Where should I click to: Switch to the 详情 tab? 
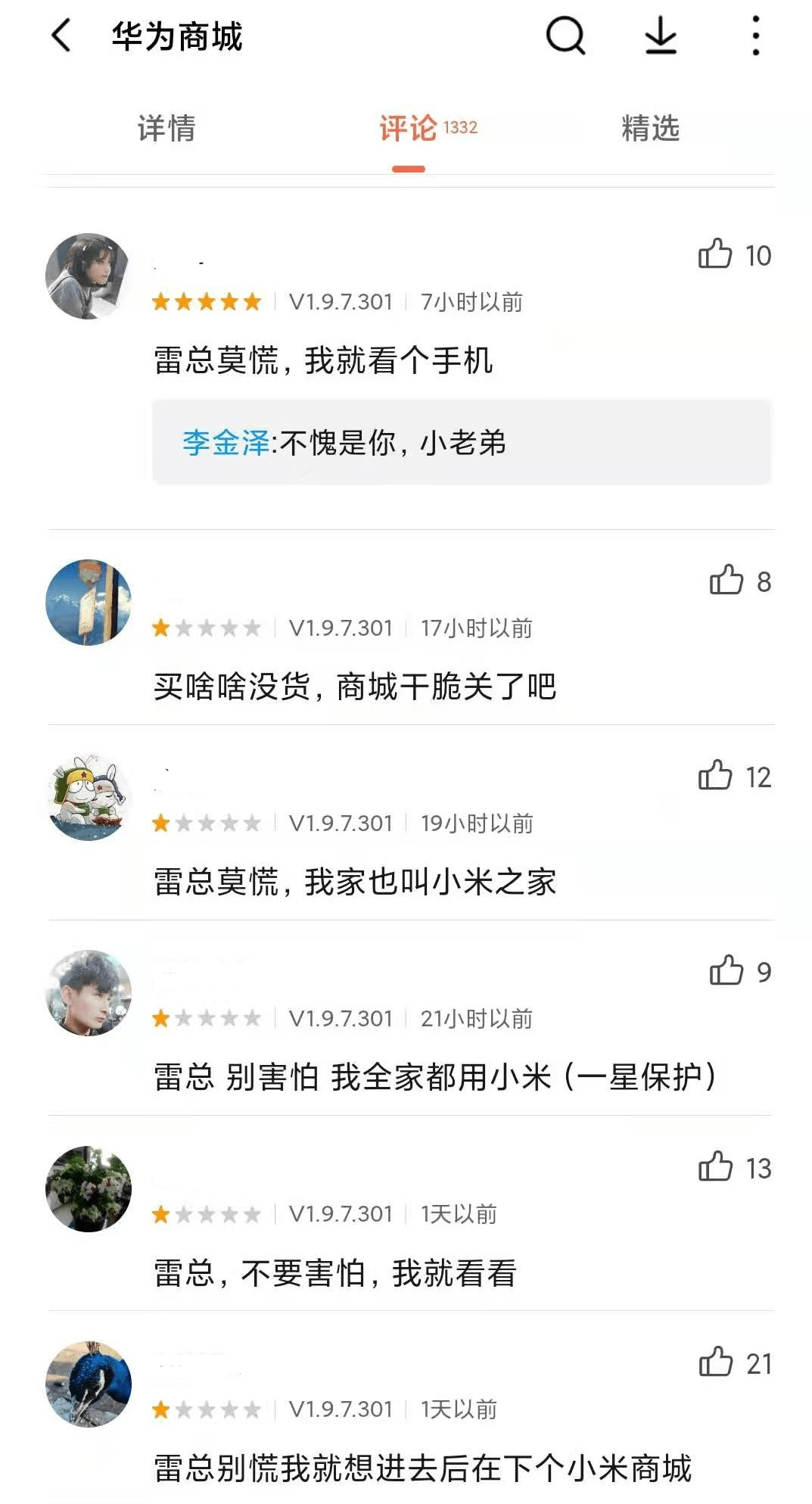point(166,129)
